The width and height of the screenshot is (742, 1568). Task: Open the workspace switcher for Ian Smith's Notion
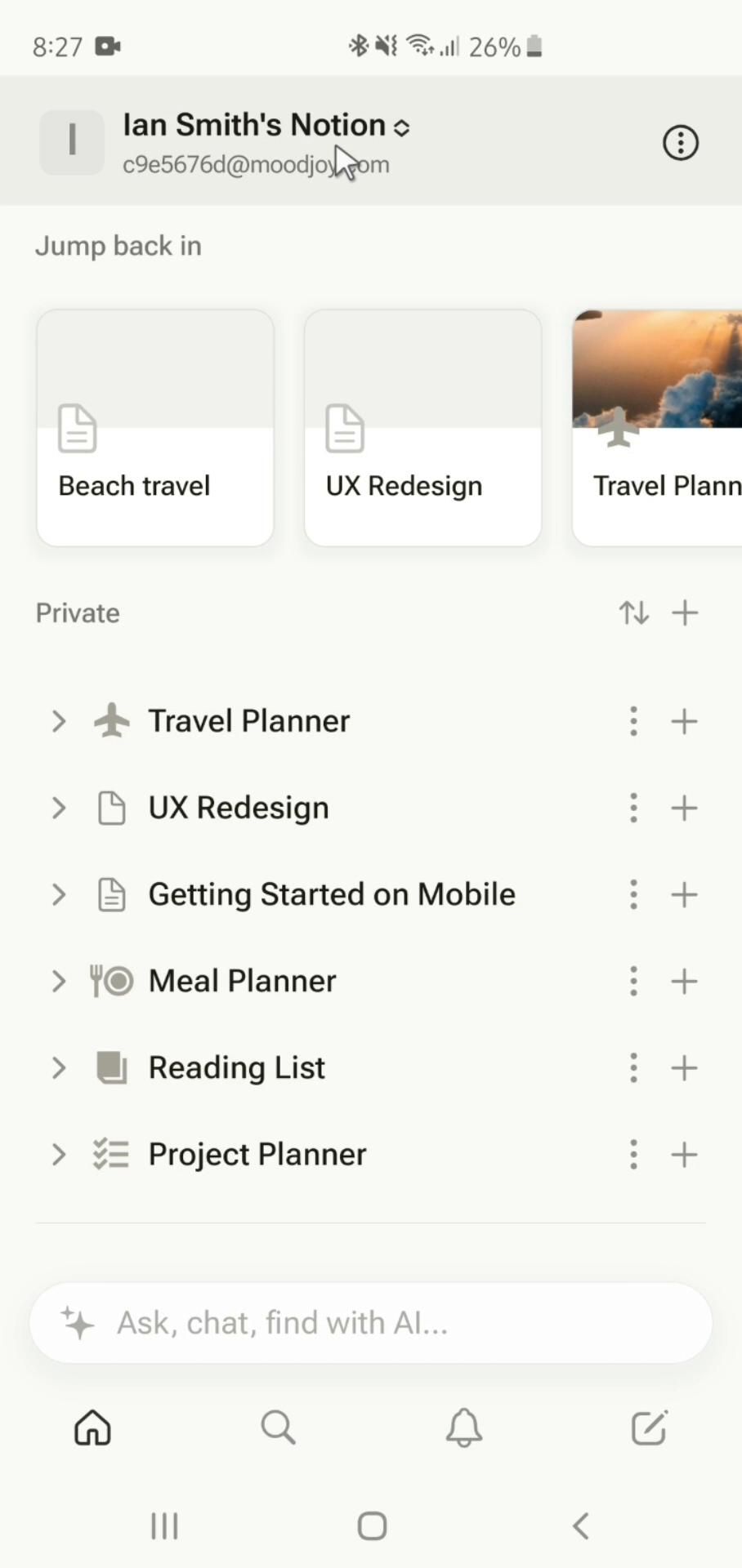tap(266, 127)
